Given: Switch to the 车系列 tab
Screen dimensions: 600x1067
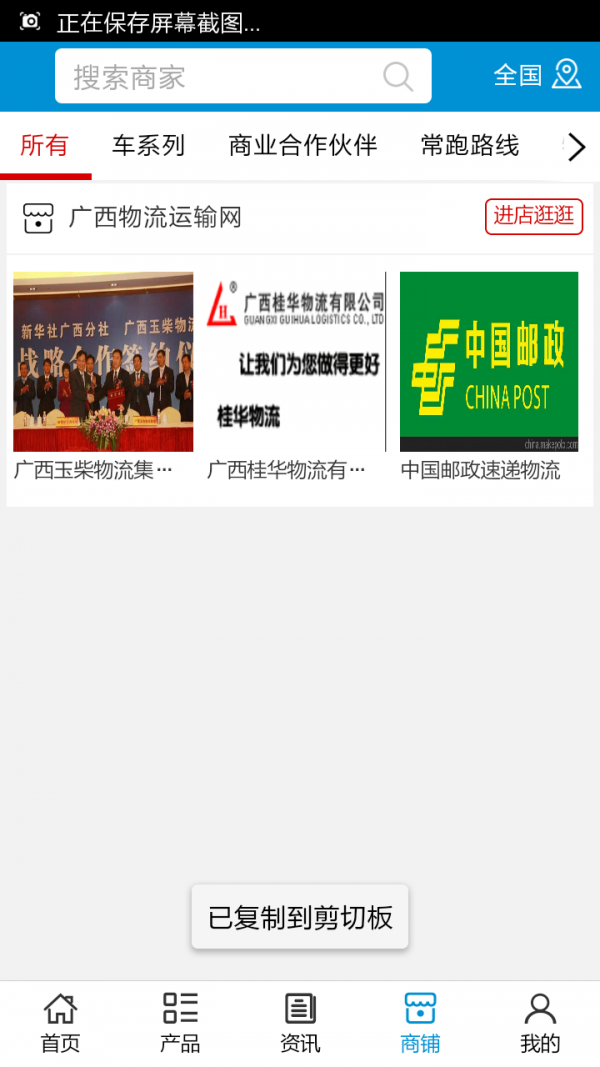Looking at the screenshot, I should coord(148,146).
